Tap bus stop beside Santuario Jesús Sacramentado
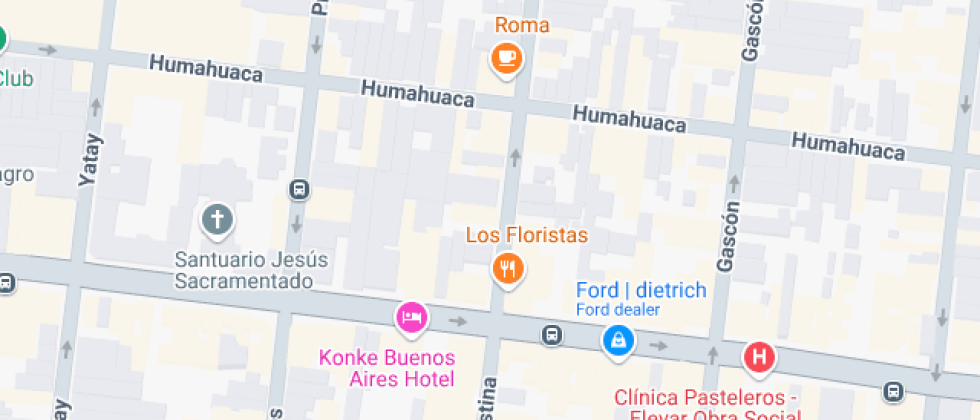Screen dimensions: 980x420 coord(298,188)
